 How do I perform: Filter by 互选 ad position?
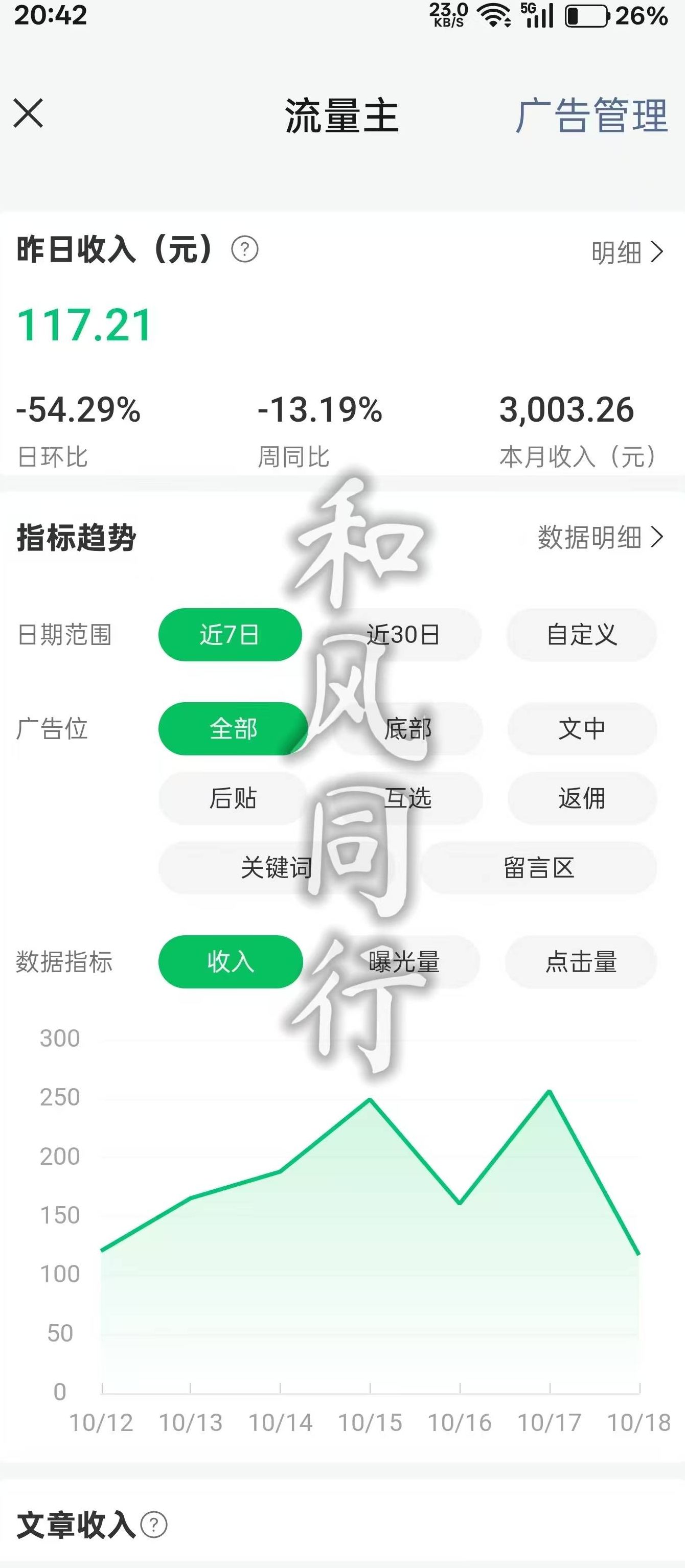[408, 798]
